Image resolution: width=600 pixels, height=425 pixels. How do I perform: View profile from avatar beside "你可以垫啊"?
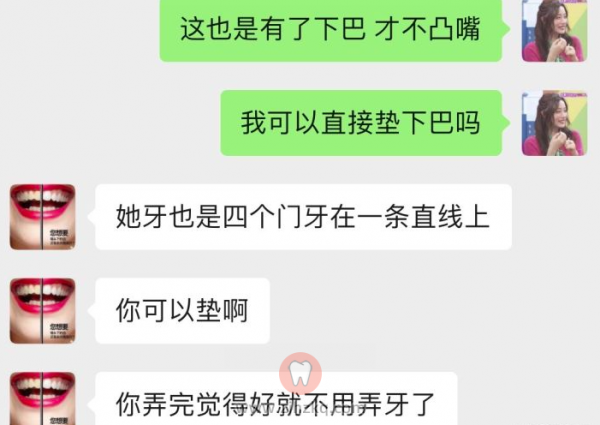point(43,310)
